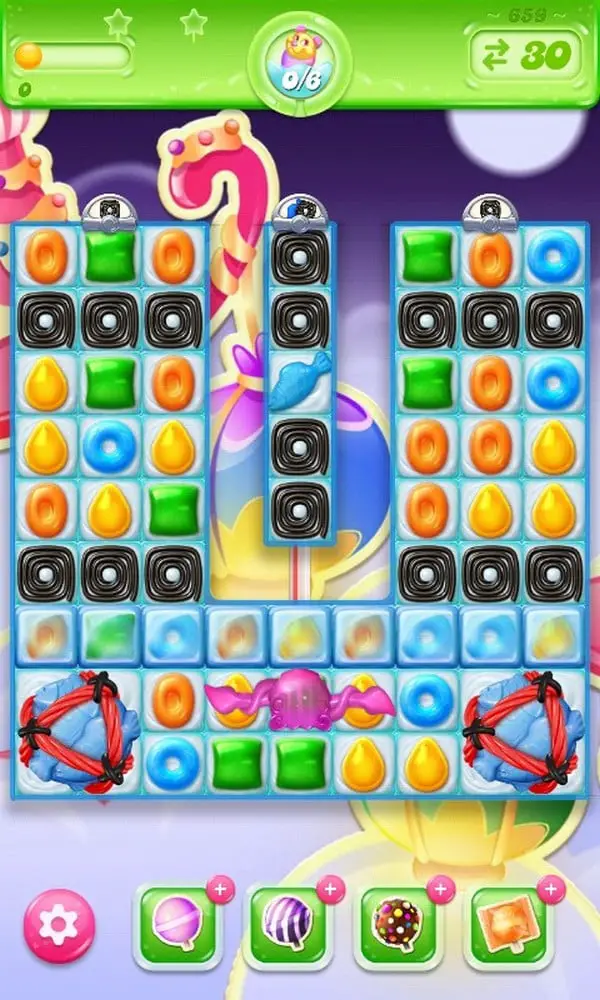This screenshot has height=1000, width=600.
Task: Tap the pink winged octopus creature
Action: (300, 700)
